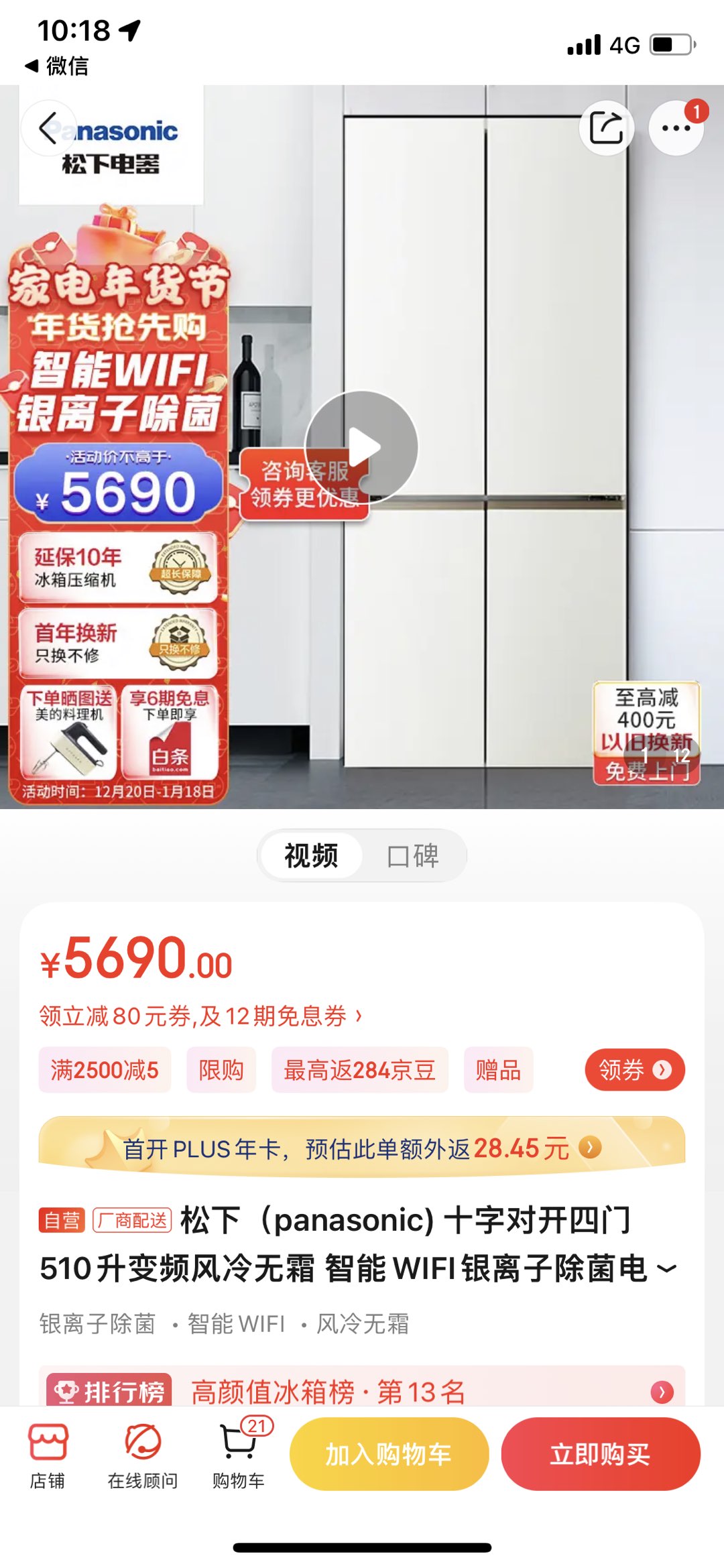724x1568 pixels.
Task: Share this refrigerator listing
Action: tap(606, 127)
